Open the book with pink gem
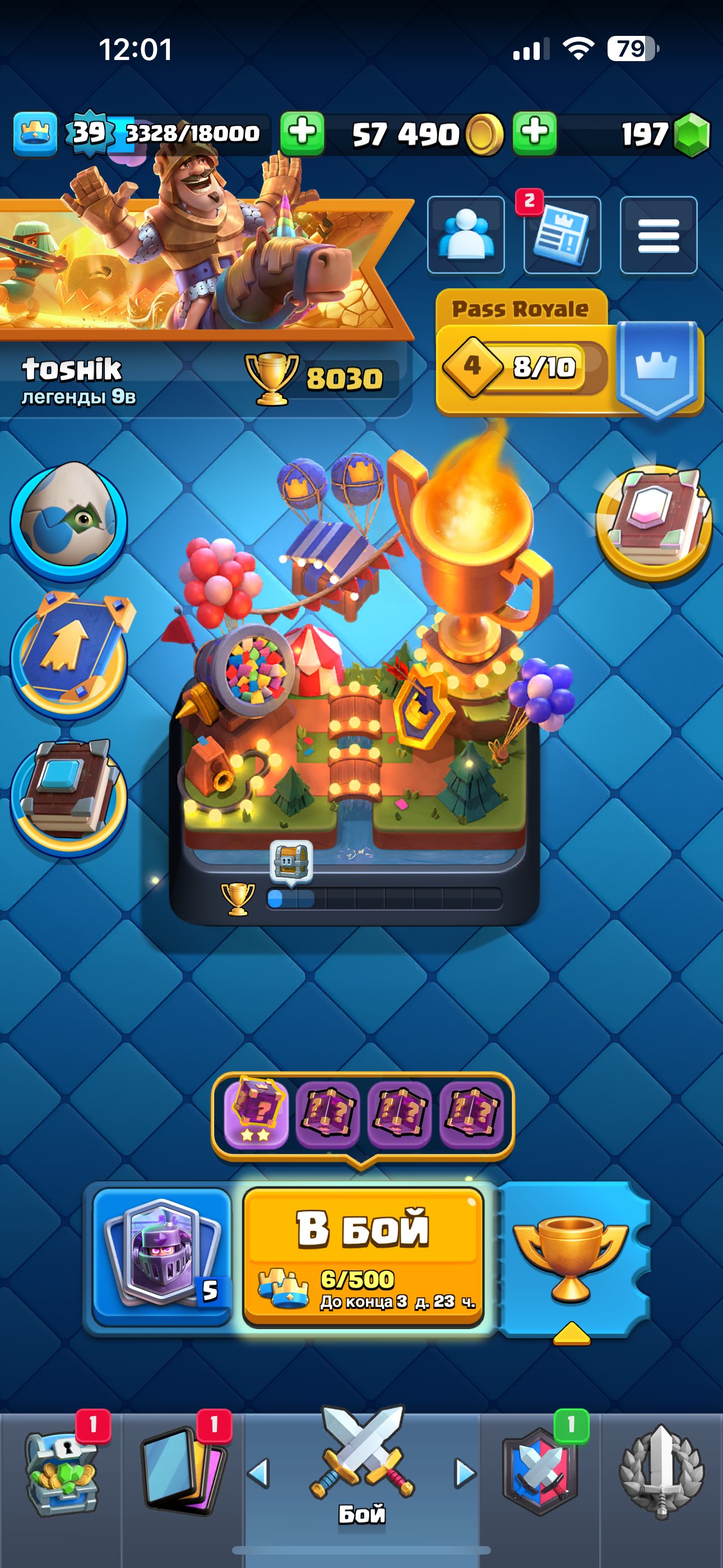The image size is (723, 1568). (x=654, y=522)
